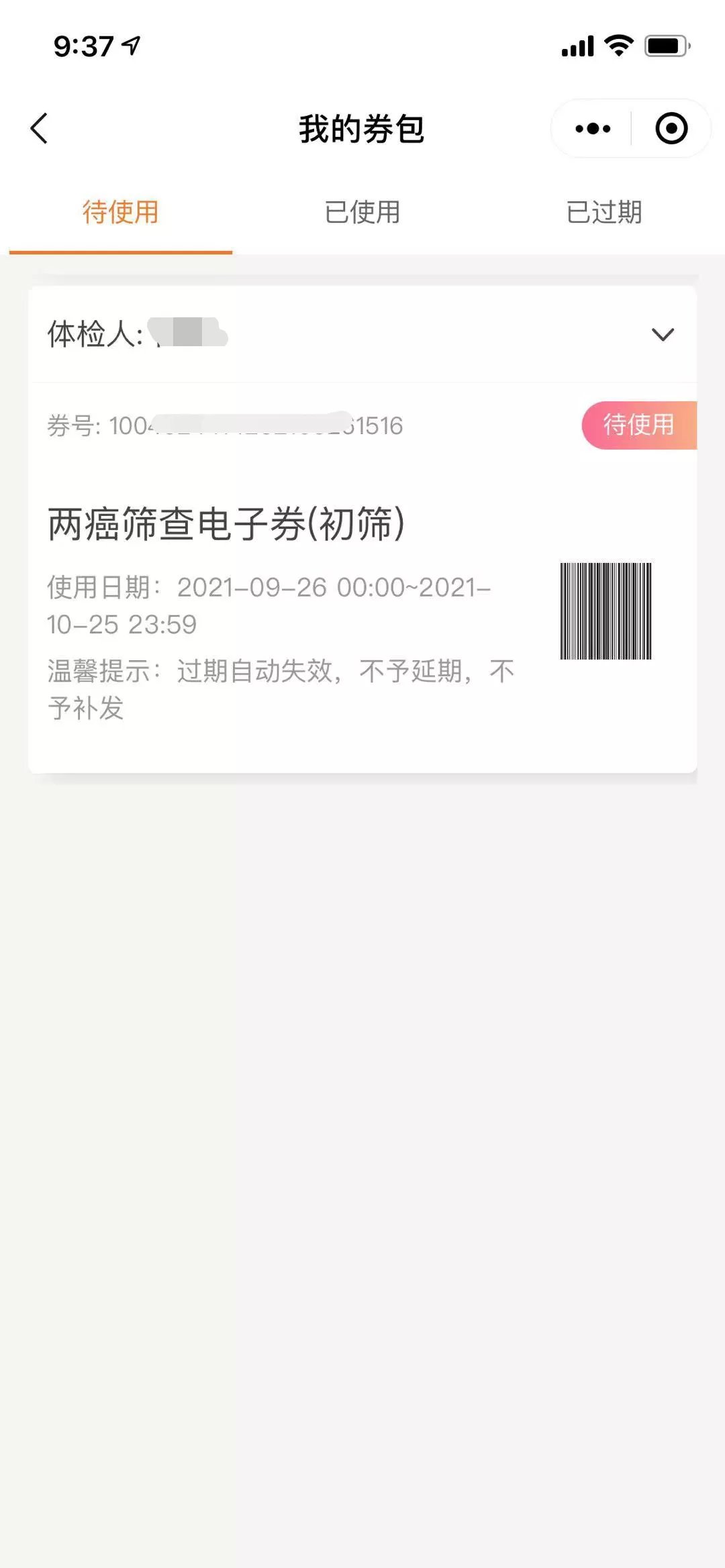Open the mini program more options menu
The width and height of the screenshot is (725, 1568).
[593, 128]
